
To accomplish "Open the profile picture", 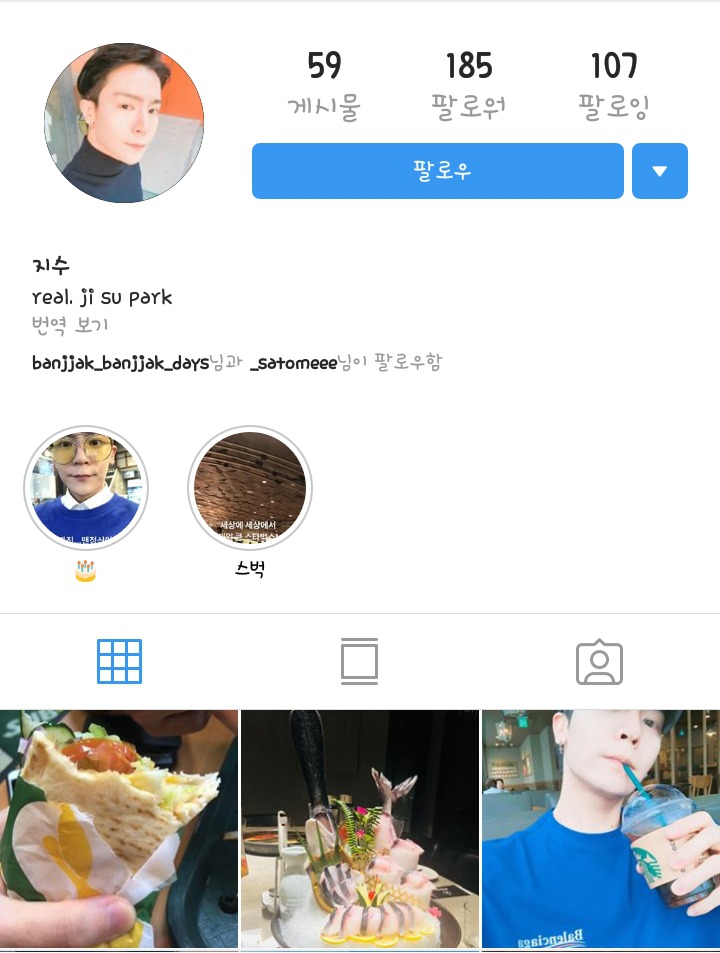I will (x=124, y=123).
